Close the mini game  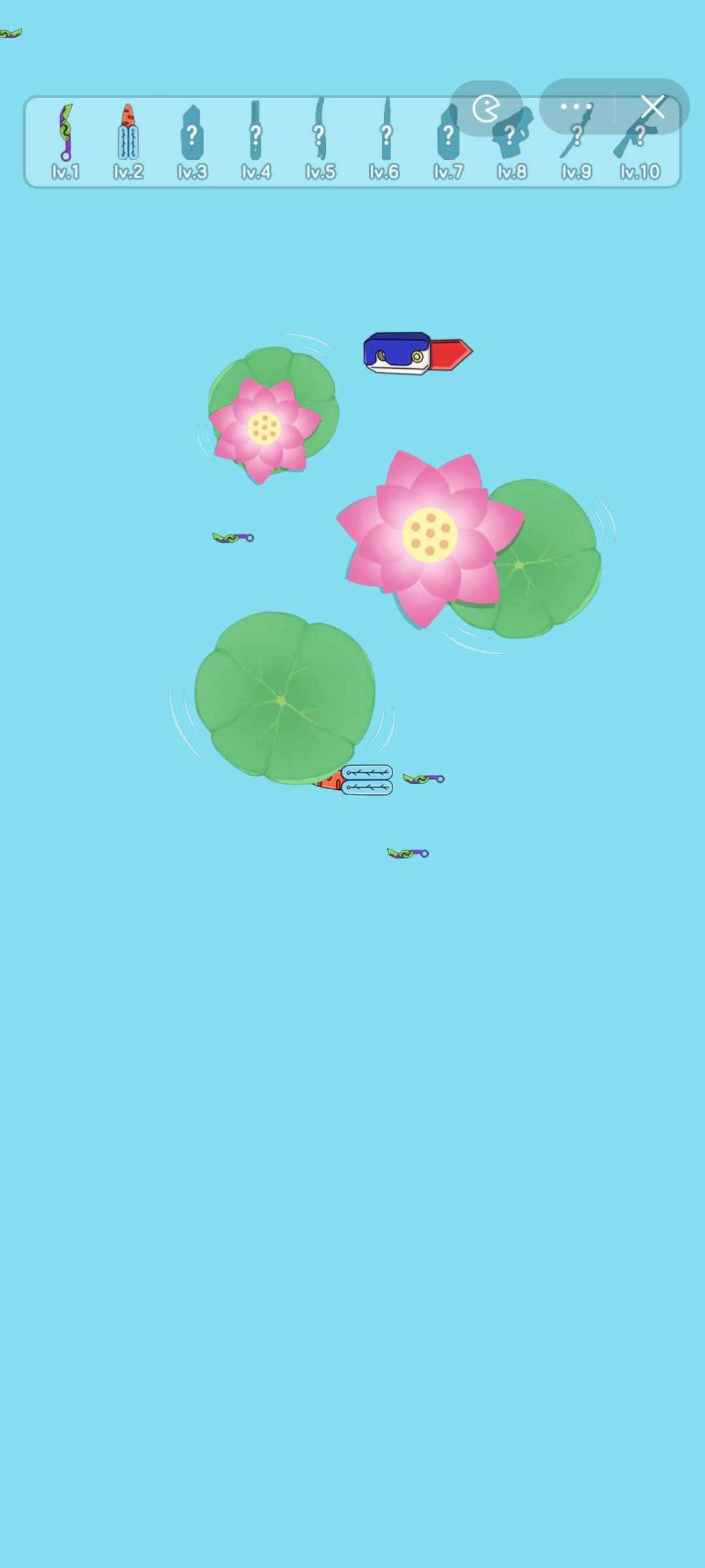pos(652,107)
